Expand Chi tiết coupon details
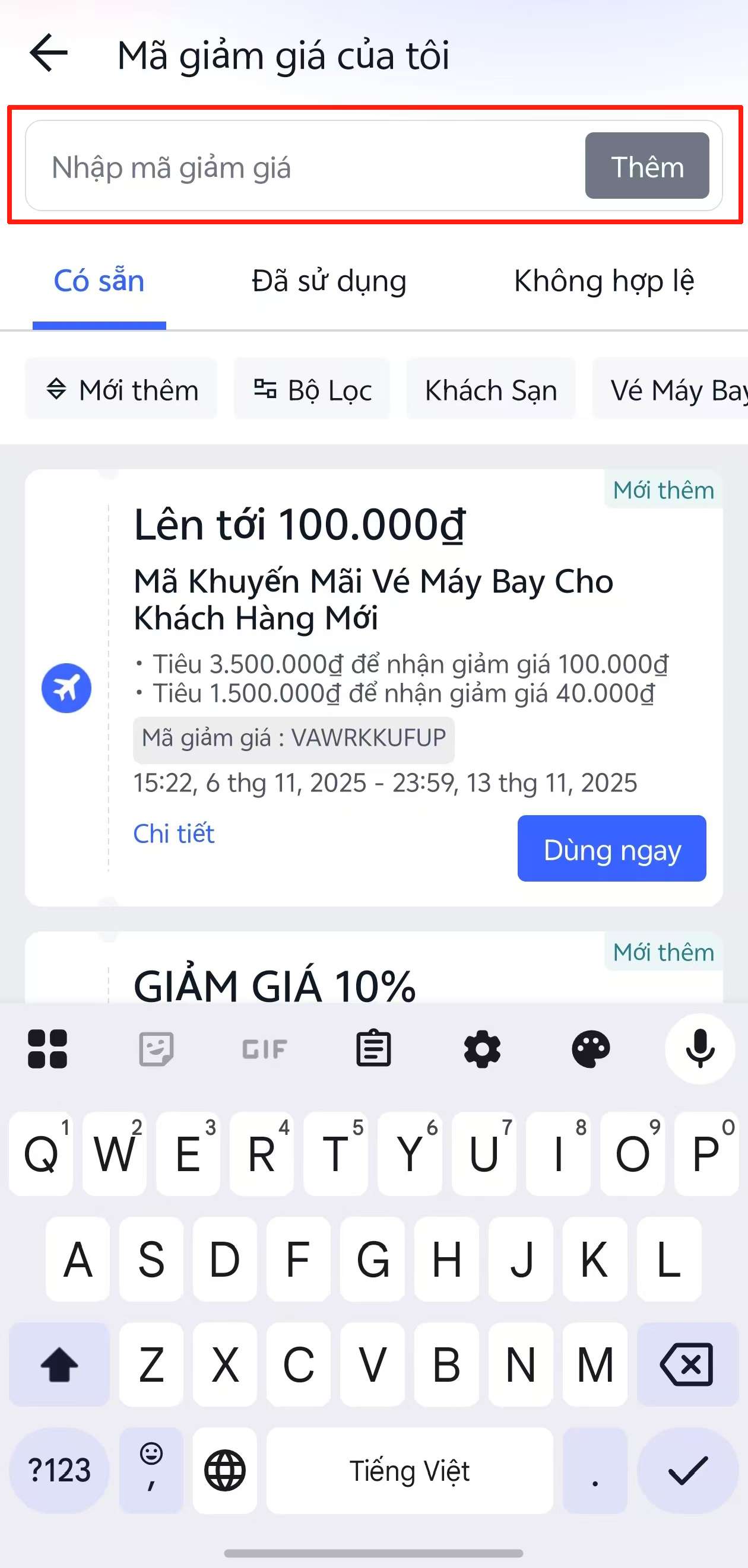The width and height of the screenshot is (748, 1568). point(173,834)
